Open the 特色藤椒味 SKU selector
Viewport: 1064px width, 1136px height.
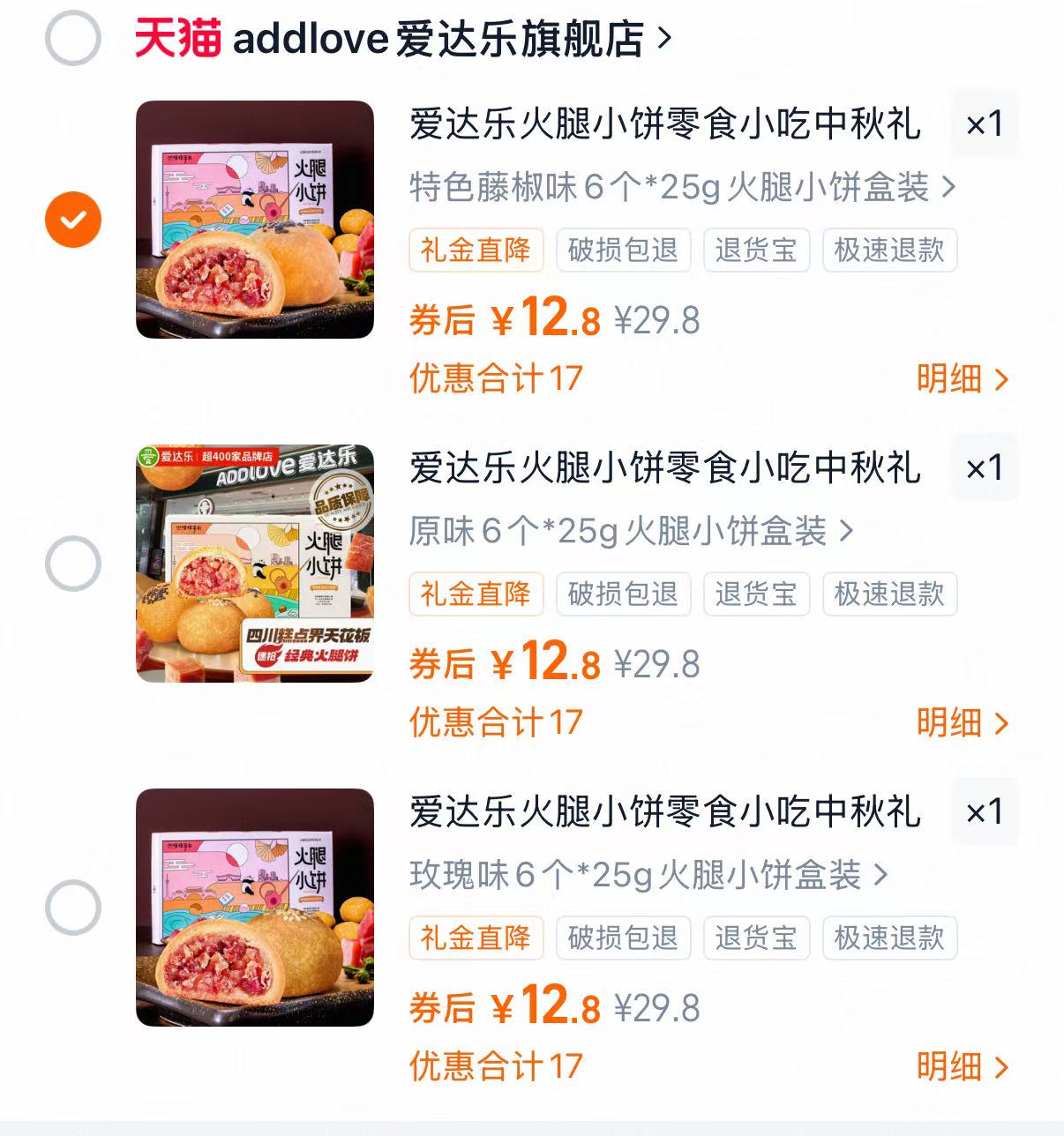(x=679, y=186)
